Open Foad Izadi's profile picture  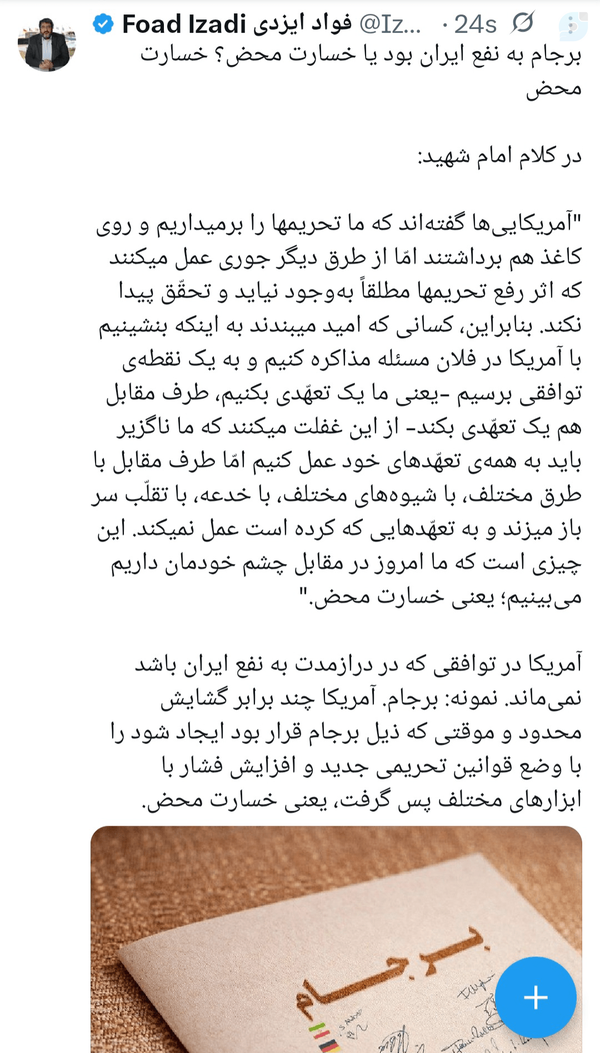[47, 44]
